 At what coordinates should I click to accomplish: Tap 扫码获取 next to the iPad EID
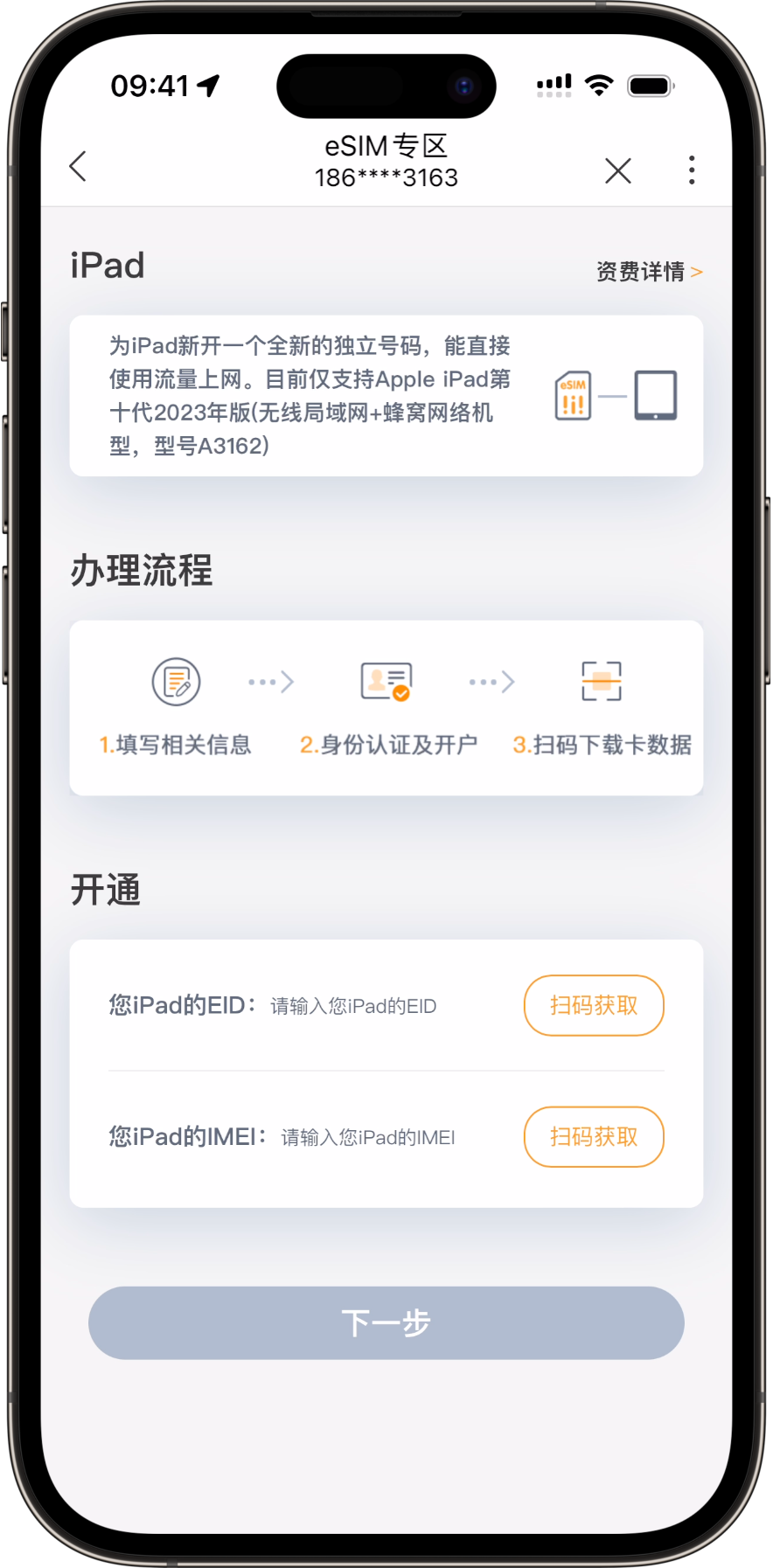click(x=594, y=1005)
